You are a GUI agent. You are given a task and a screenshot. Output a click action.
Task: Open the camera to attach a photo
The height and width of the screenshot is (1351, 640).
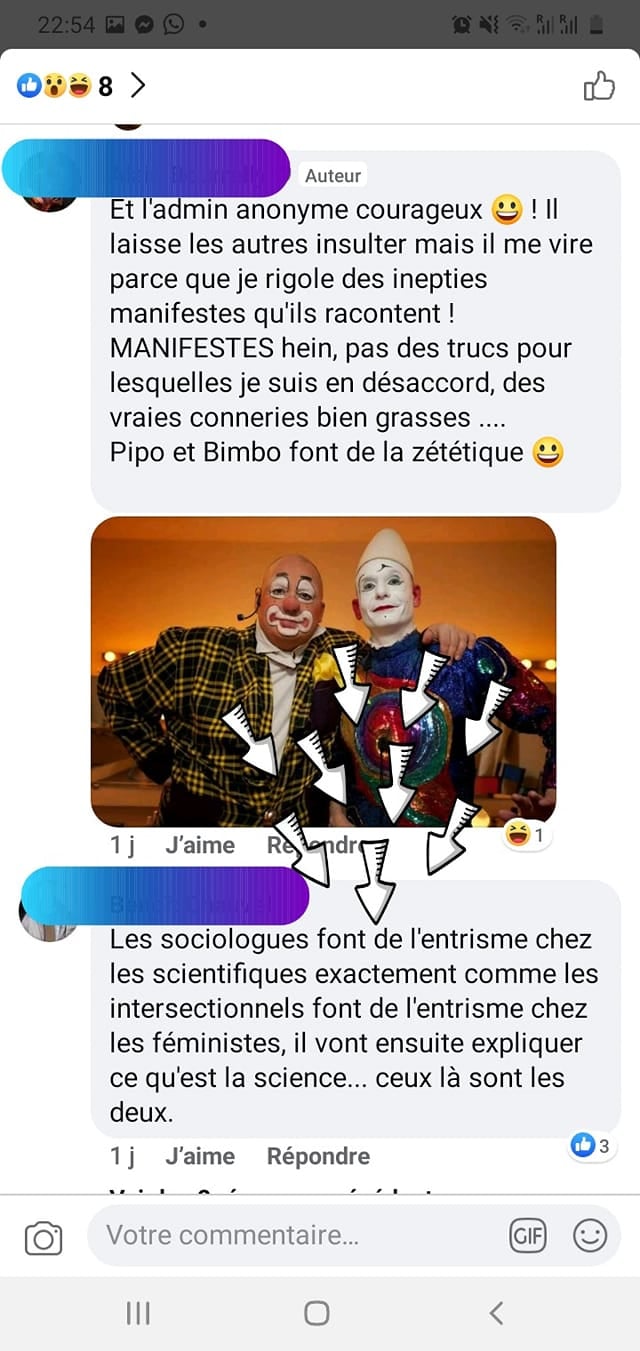point(43,1237)
